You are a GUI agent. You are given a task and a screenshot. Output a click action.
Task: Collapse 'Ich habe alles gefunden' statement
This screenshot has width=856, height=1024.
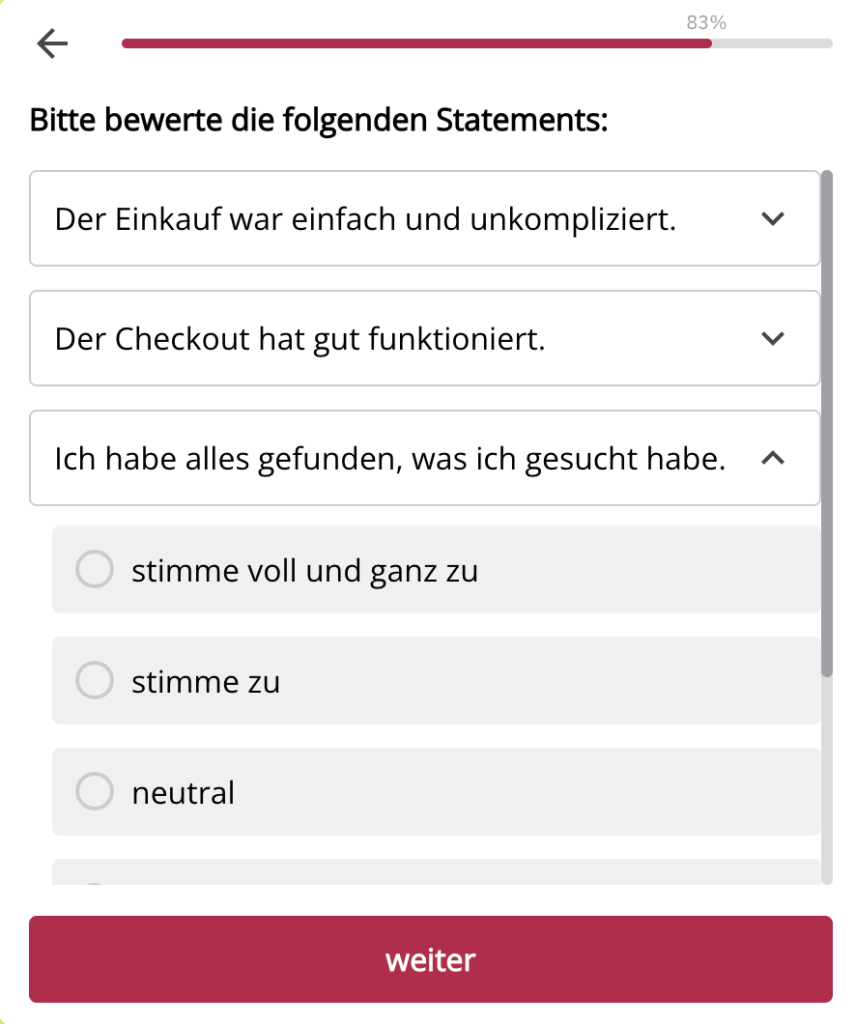[772, 459]
